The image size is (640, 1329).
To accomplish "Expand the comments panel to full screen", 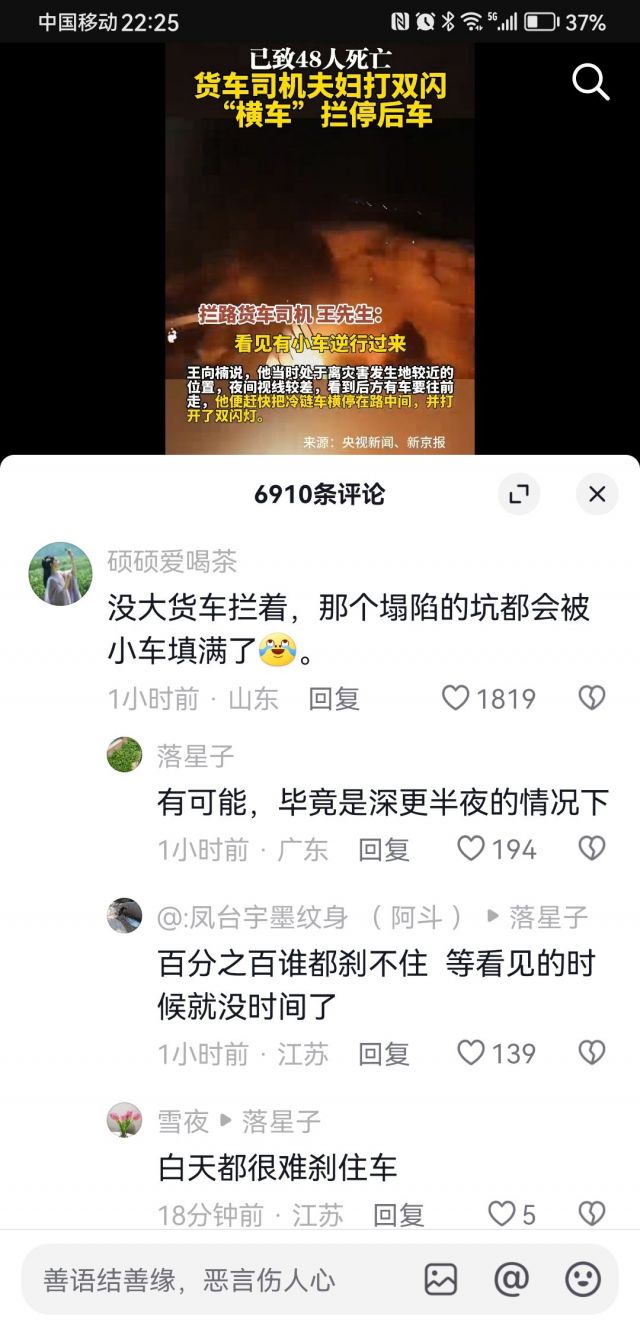I will [x=519, y=494].
